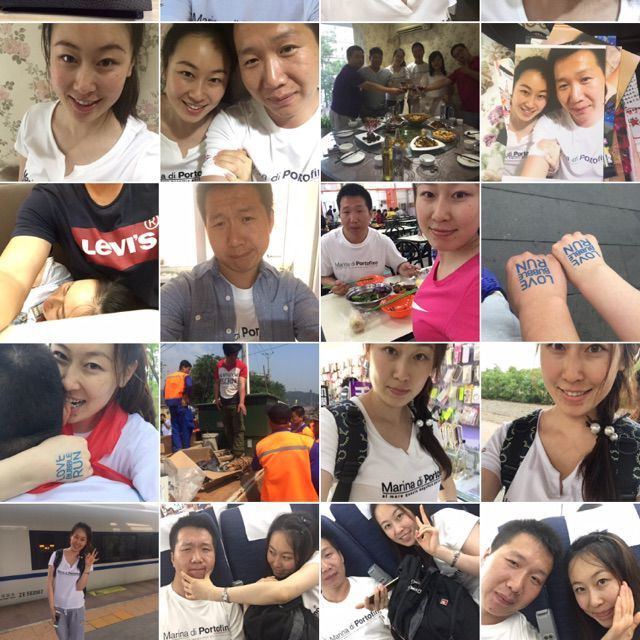The image size is (640, 640).
Task: Open the photo of two fists with Love Run
Action: (560, 262)
